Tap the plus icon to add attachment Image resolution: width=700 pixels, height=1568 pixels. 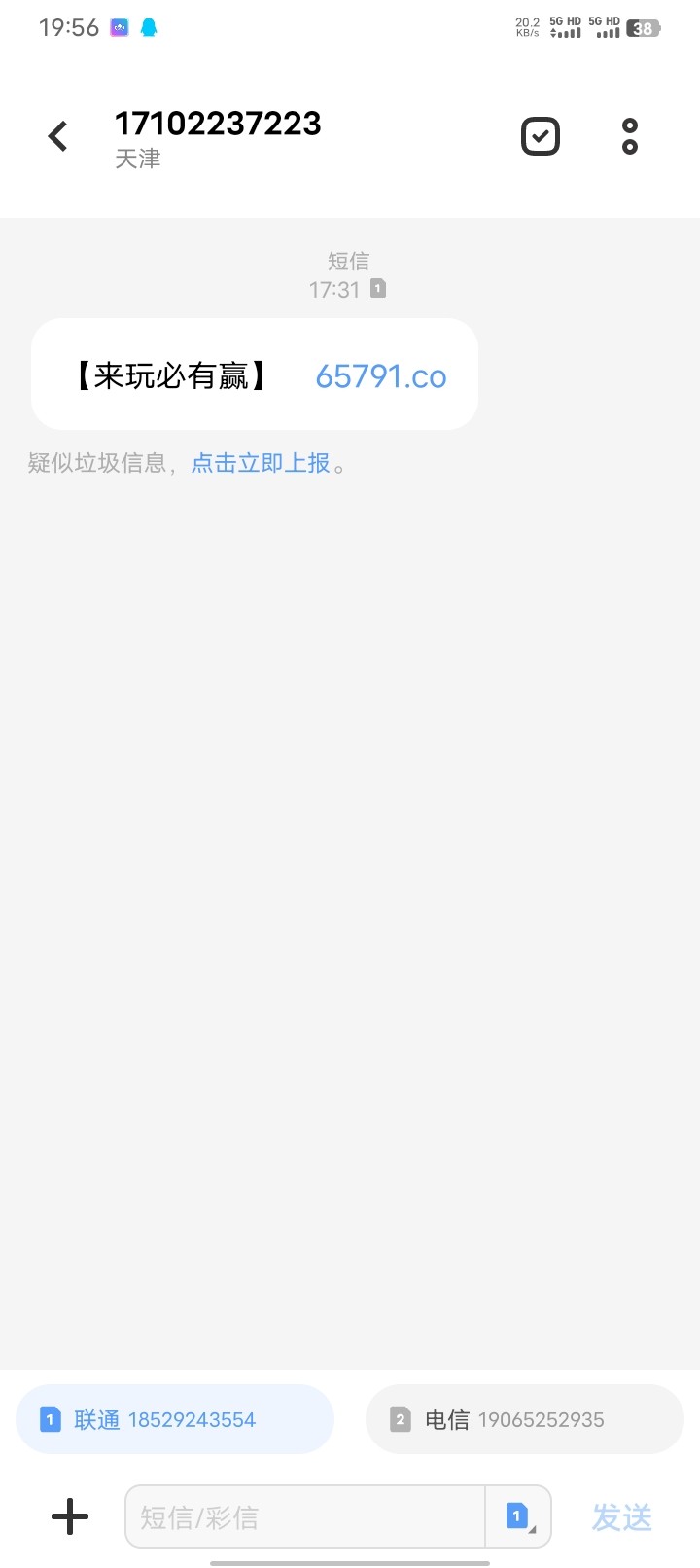68,1515
